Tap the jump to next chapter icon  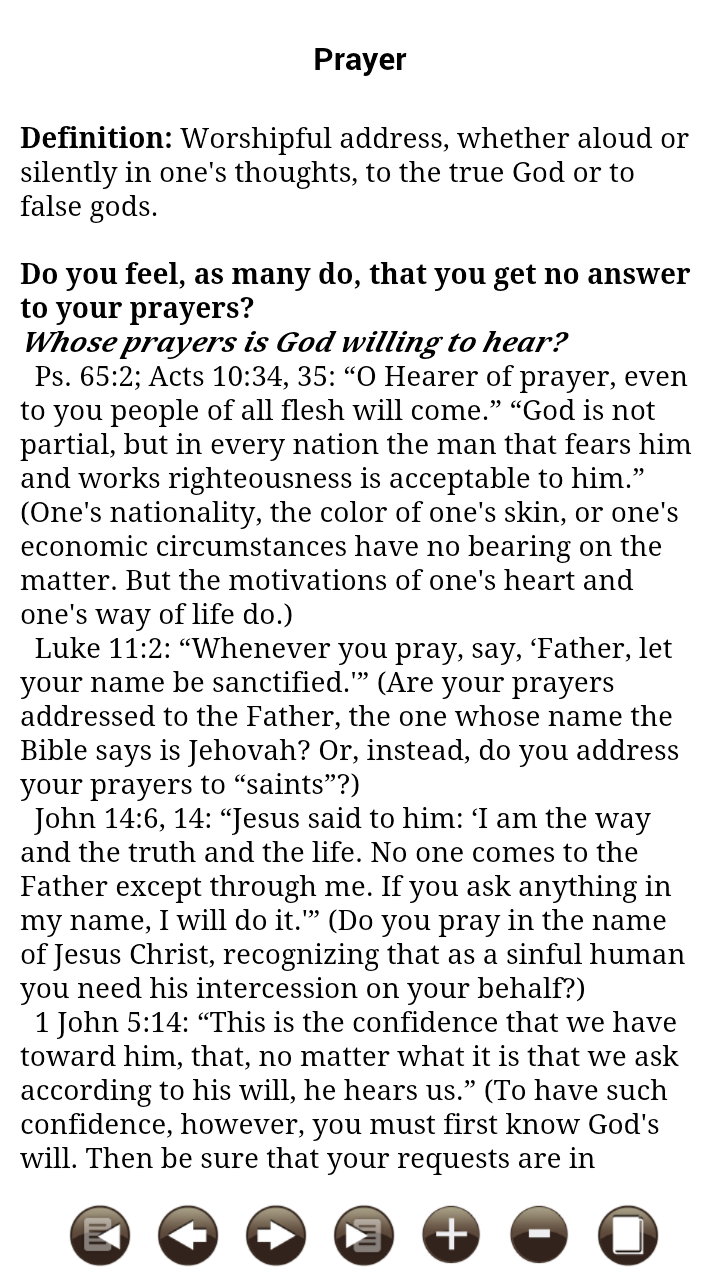coord(363,1234)
